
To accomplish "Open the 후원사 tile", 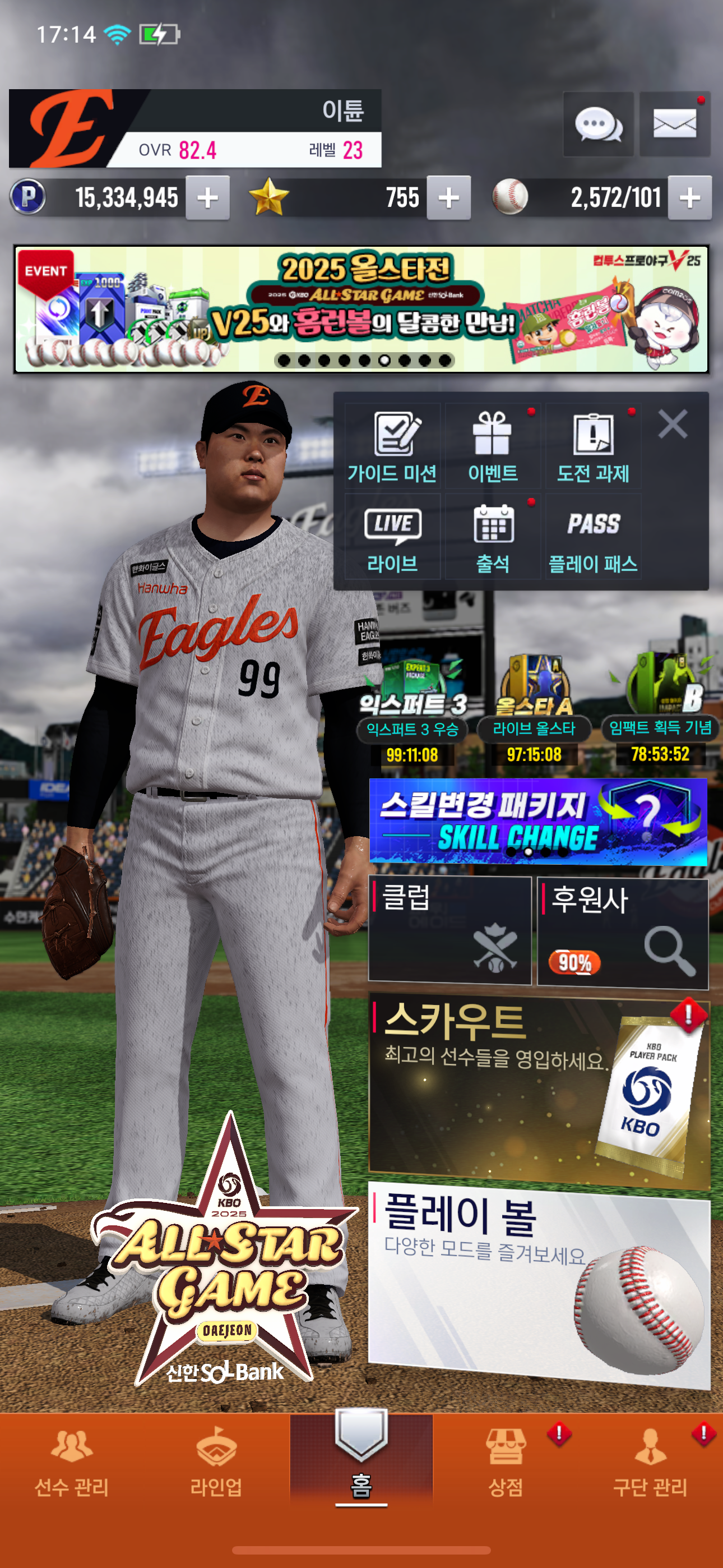I will [x=623, y=931].
